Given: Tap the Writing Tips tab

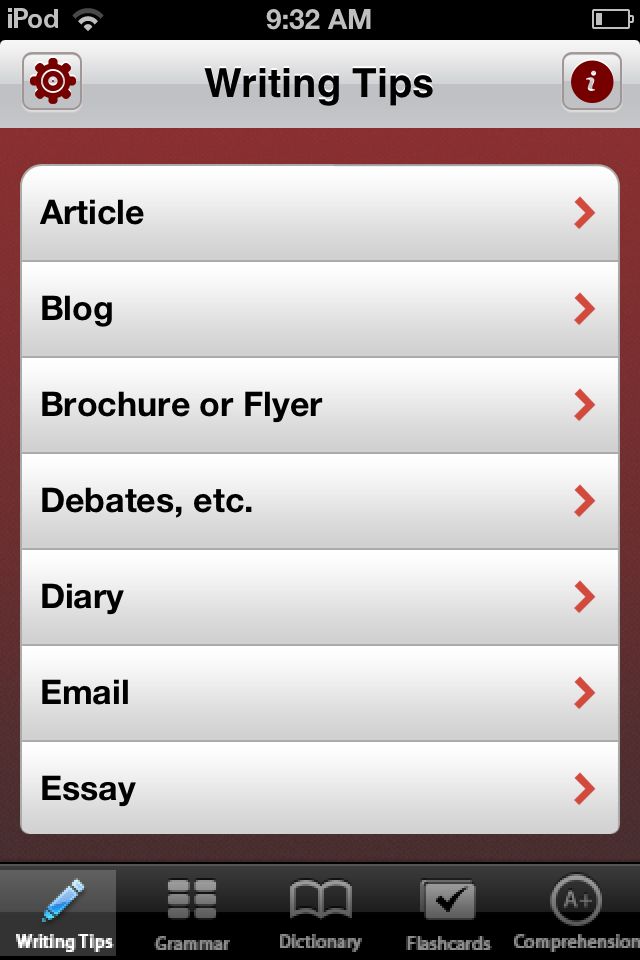Looking at the screenshot, I should (x=64, y=914).
